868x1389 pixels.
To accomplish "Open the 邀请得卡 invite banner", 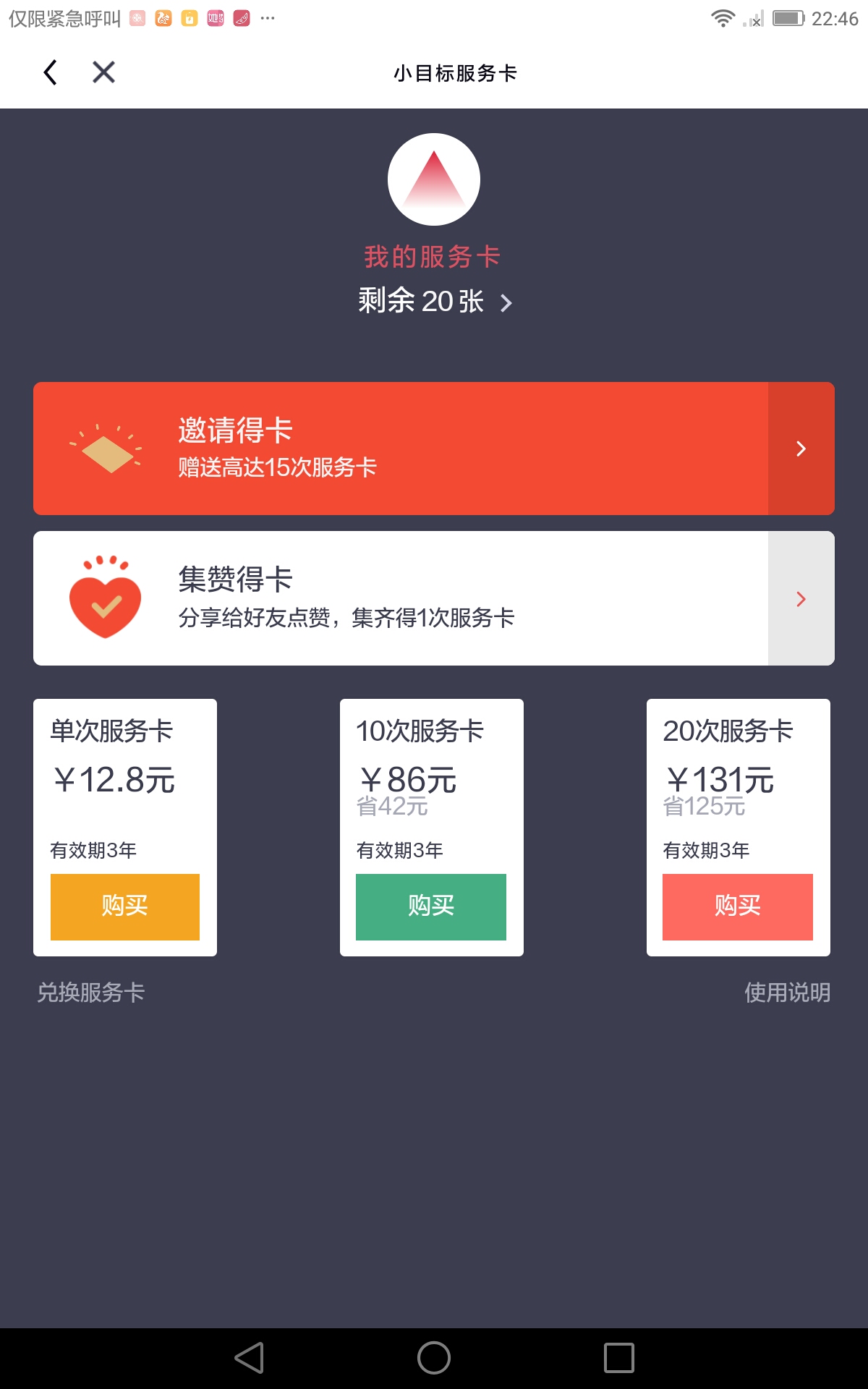I will point(434,449).
